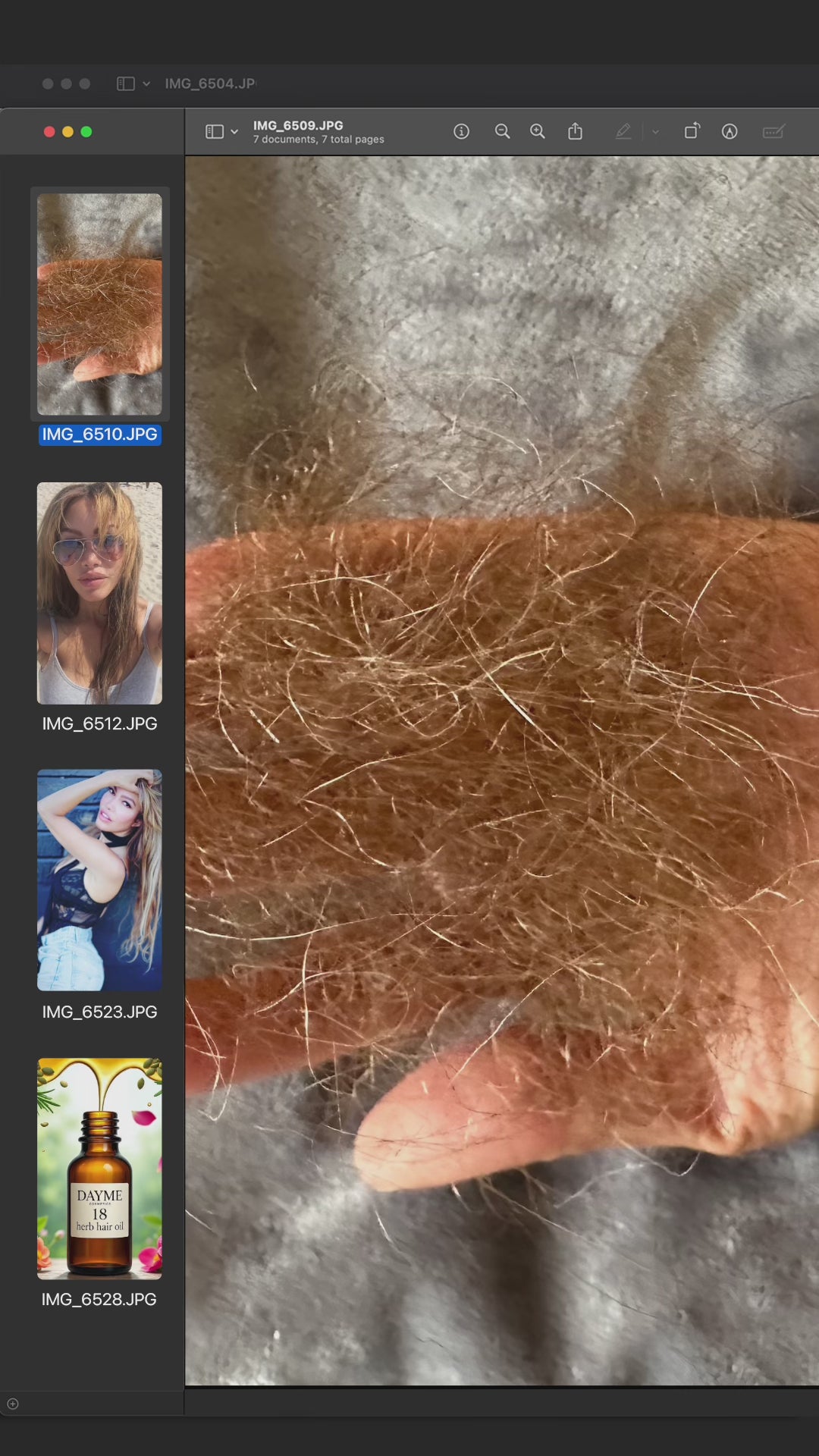Minimize the window with the yellow button
The width and height of the screenshot is (819, 1456).
pyautogui.click(x=67, y=132)
